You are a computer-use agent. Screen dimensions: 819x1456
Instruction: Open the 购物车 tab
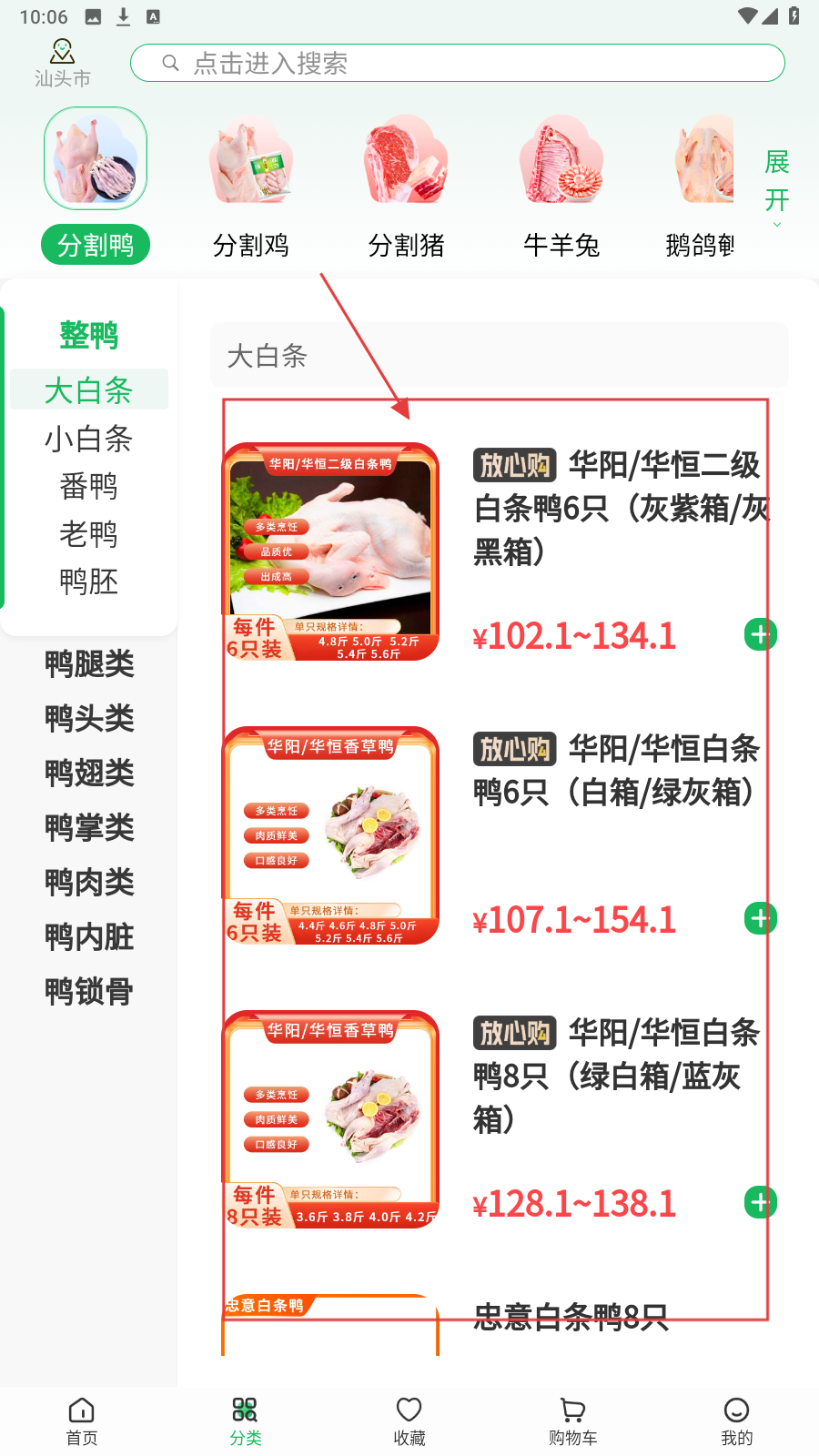(x=573, y=1421)
